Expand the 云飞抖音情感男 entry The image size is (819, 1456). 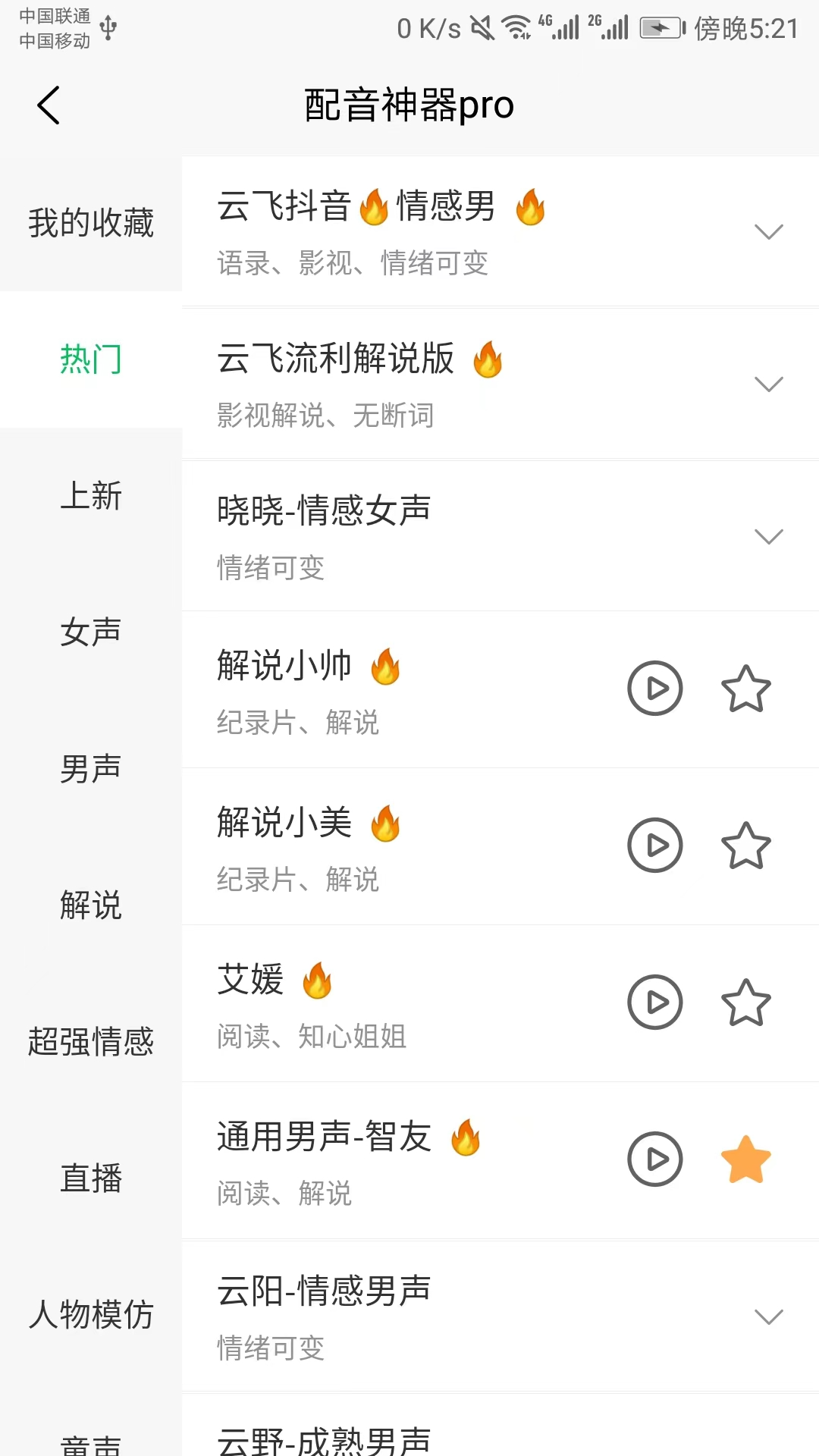tap(768, 233)
